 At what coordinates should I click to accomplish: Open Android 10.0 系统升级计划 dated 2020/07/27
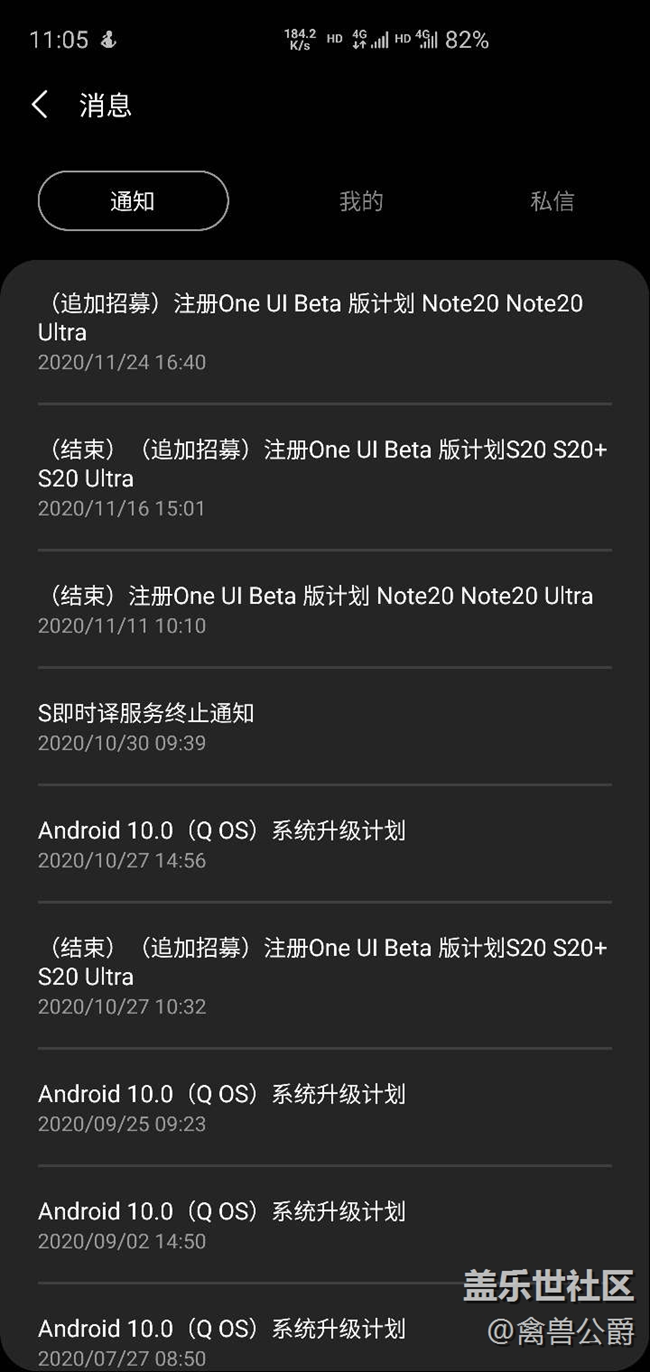point(222,1341)
